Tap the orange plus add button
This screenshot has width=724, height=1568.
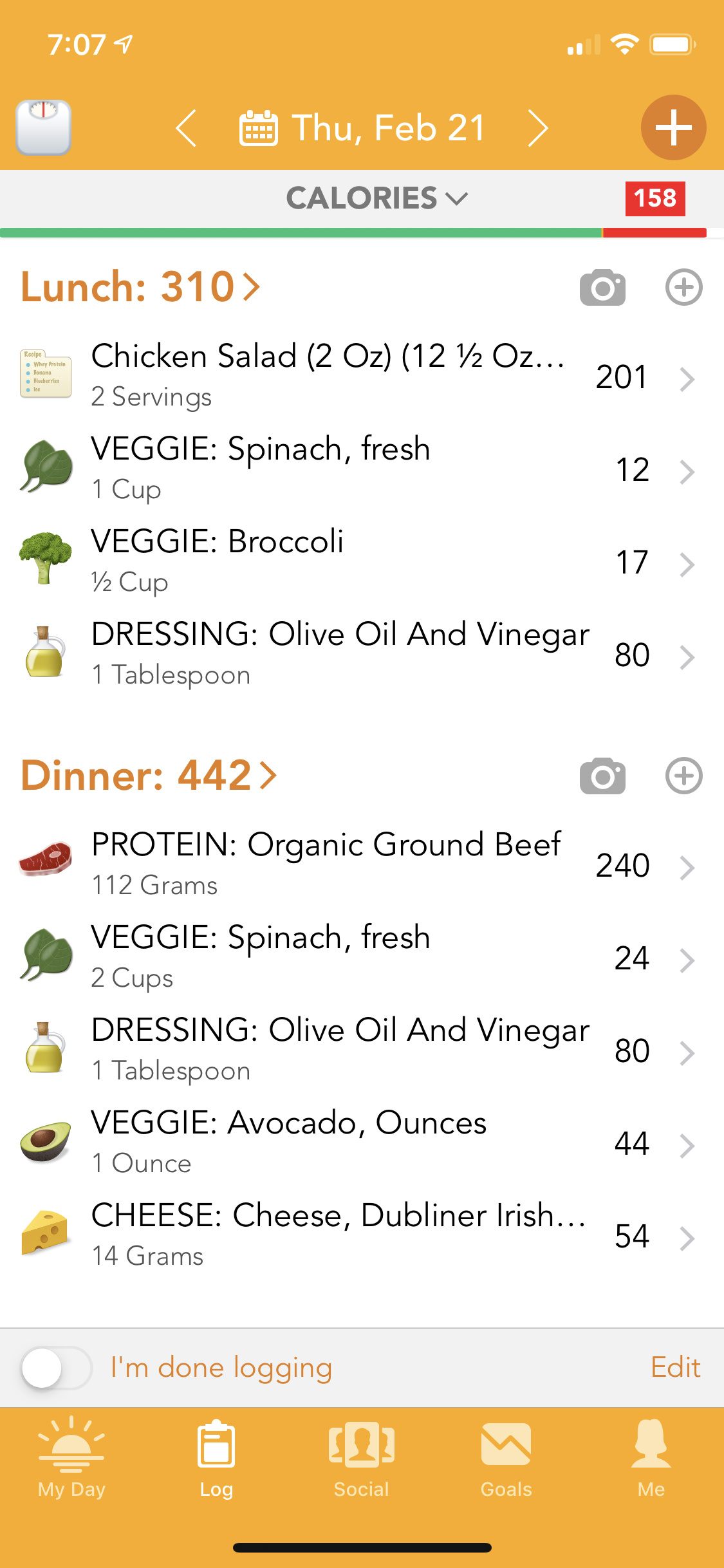point(673,127)
